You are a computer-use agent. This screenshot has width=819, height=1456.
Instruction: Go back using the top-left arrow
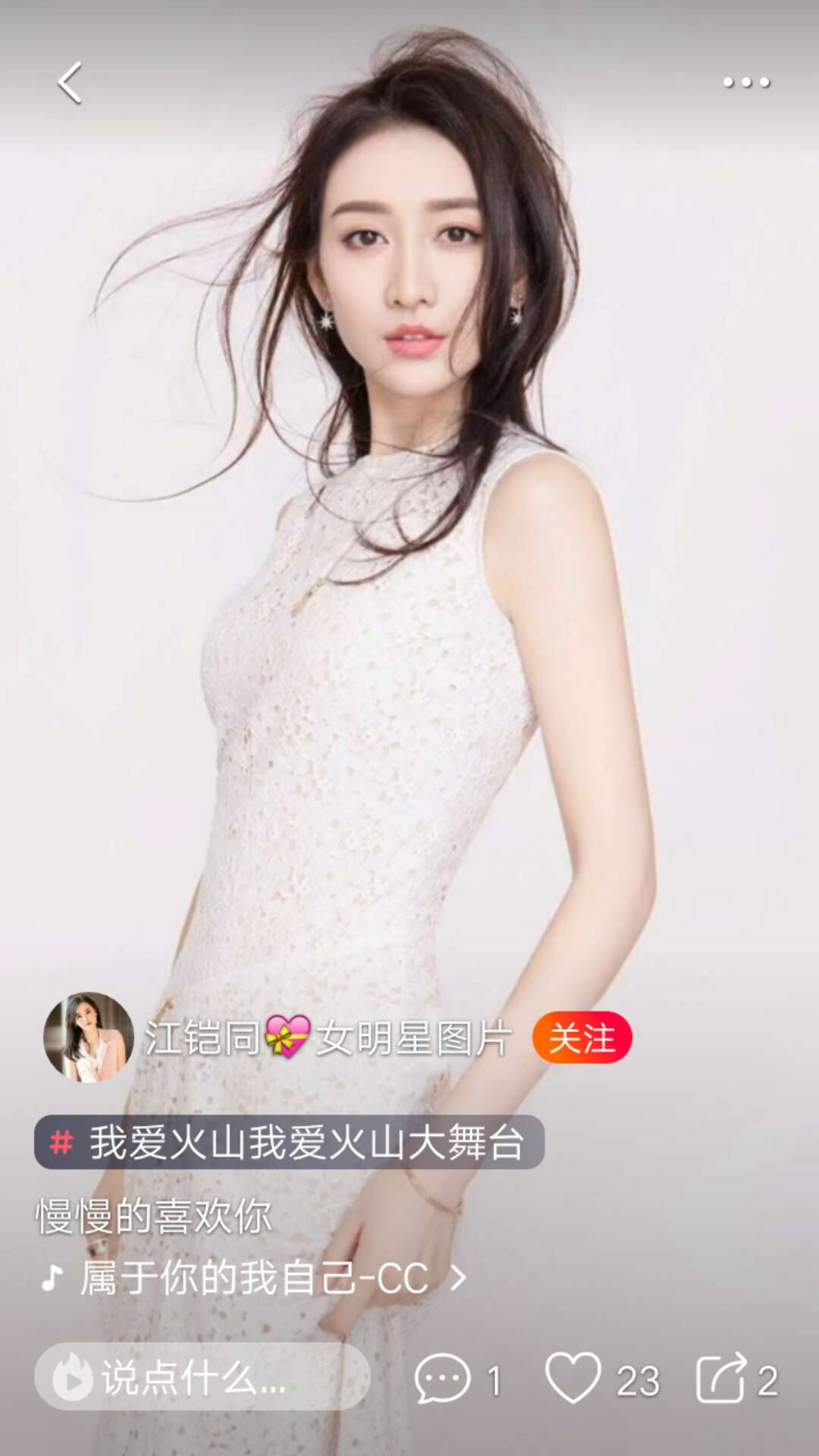[70, 83]
